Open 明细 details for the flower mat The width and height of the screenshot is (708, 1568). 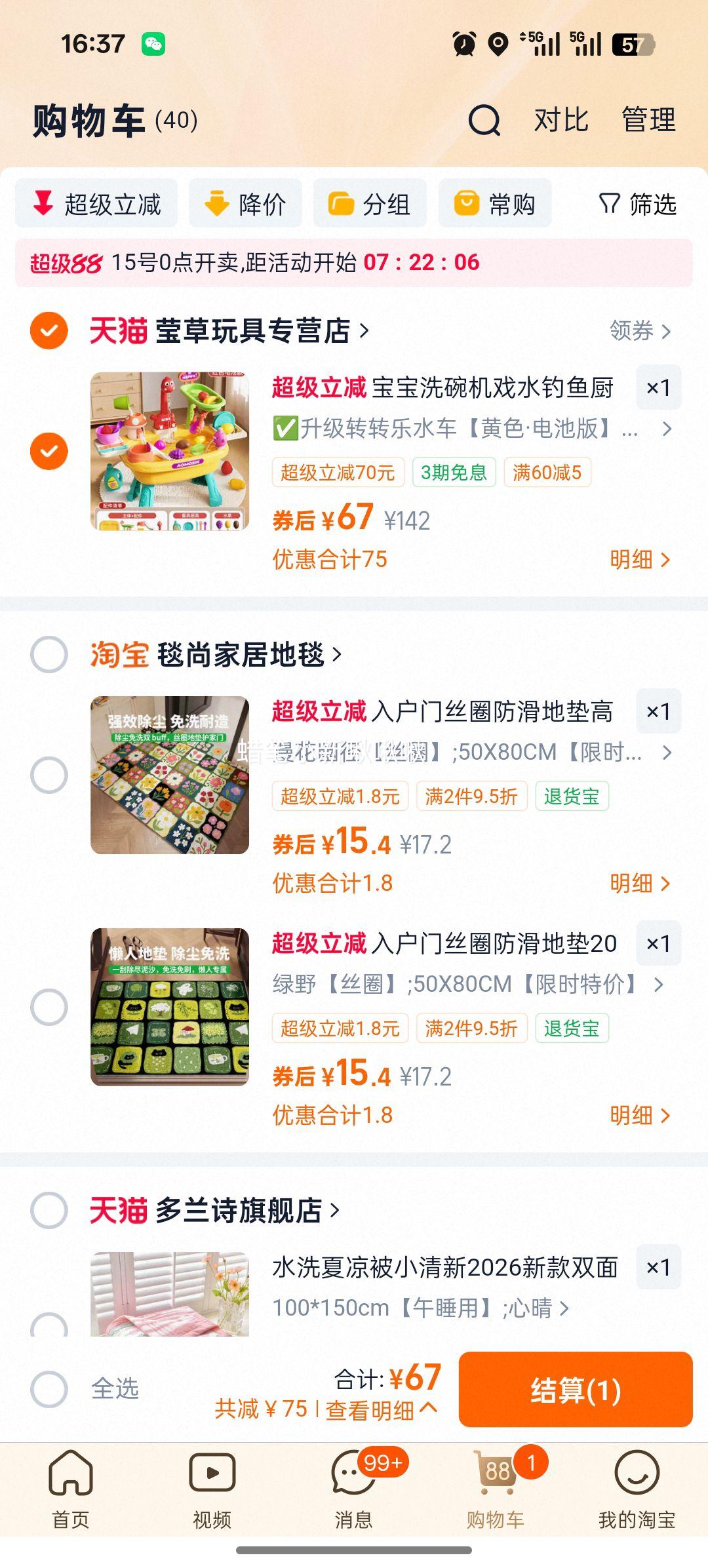[x=638, y=883]
